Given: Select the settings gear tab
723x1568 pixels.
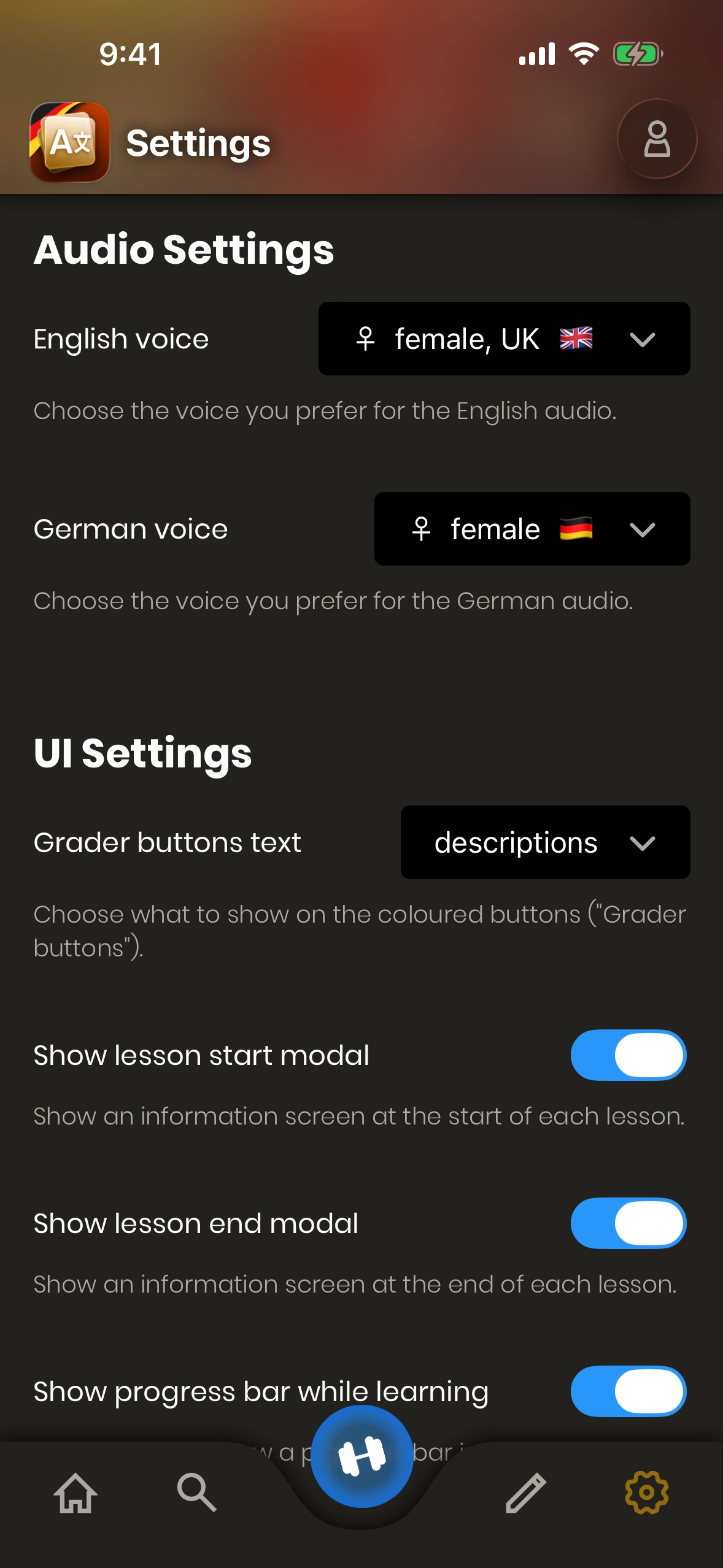Looking at the screenshot, I should point(646,1493).
